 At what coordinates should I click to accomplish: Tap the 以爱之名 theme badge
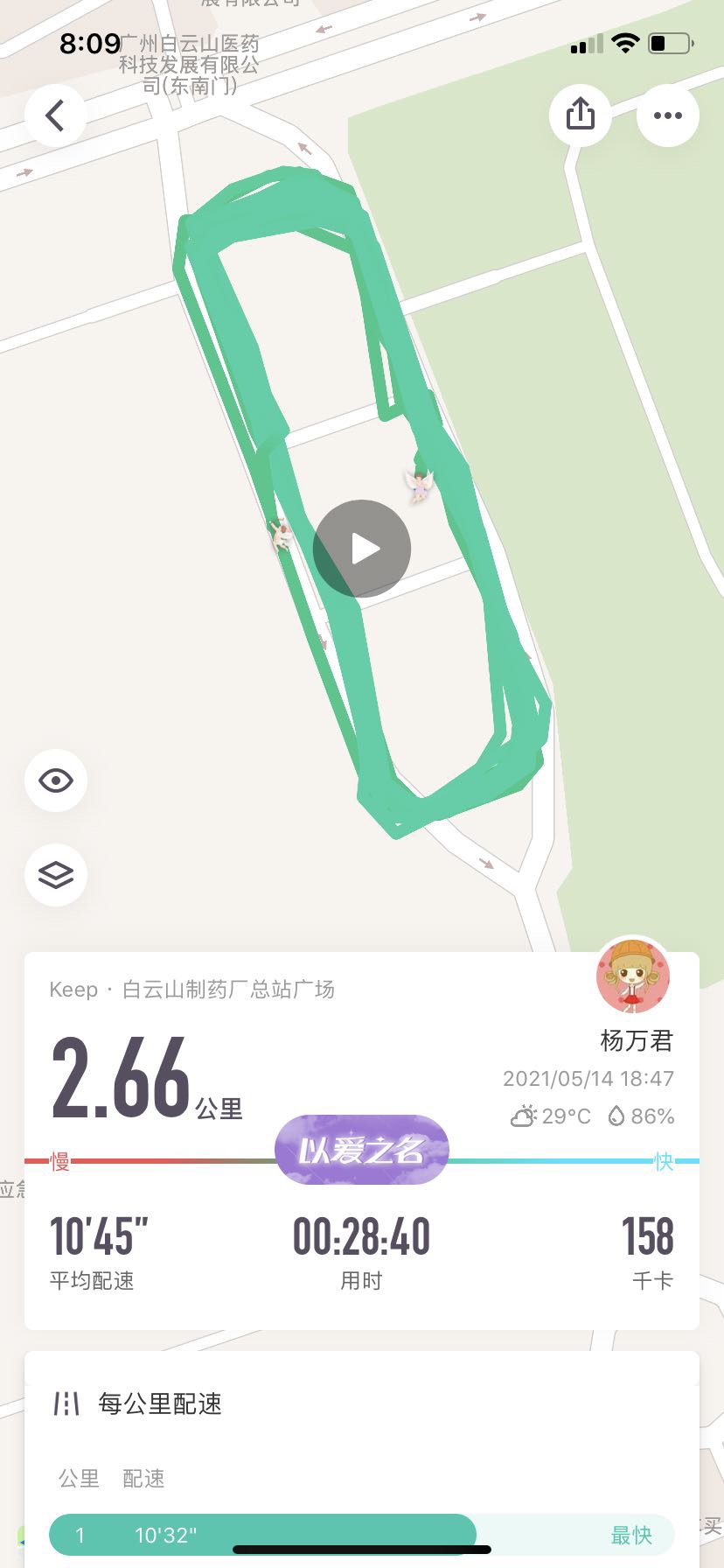[361, 1151]
